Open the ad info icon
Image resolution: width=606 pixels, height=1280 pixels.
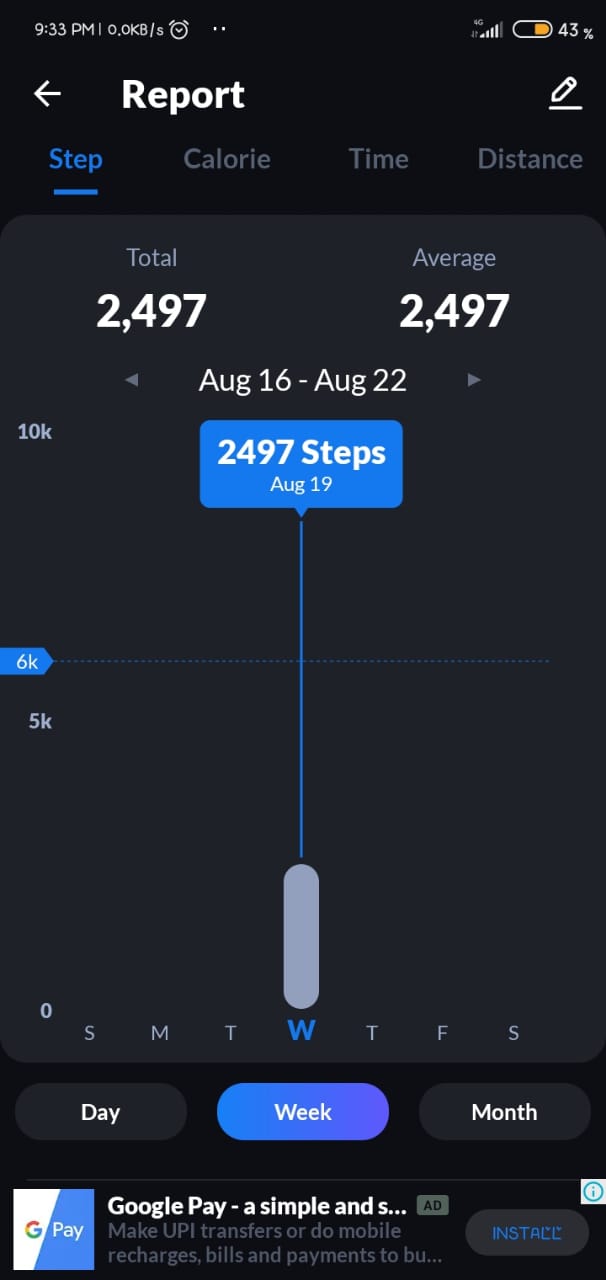[593, 1191]
